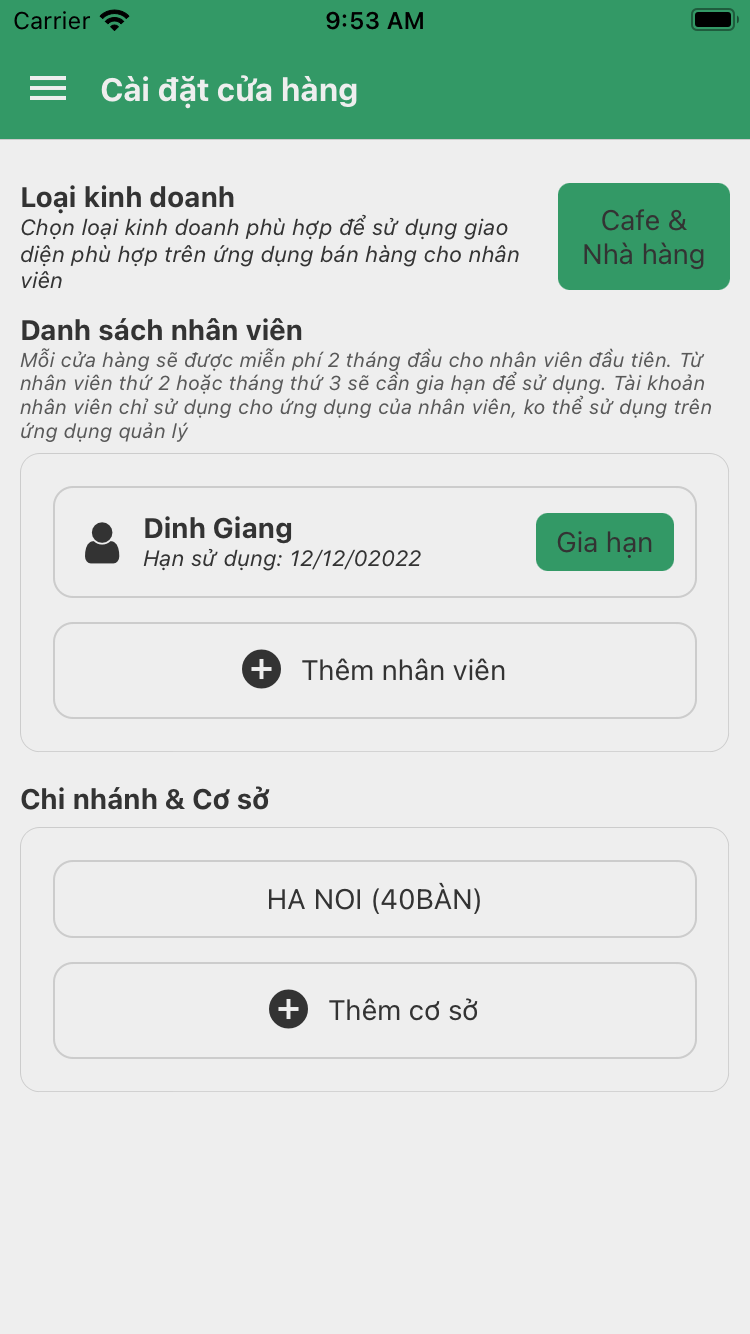This screenshot has height=1334, width=750.
Task: Open the hamburger drawer menu
Action: 48,89
